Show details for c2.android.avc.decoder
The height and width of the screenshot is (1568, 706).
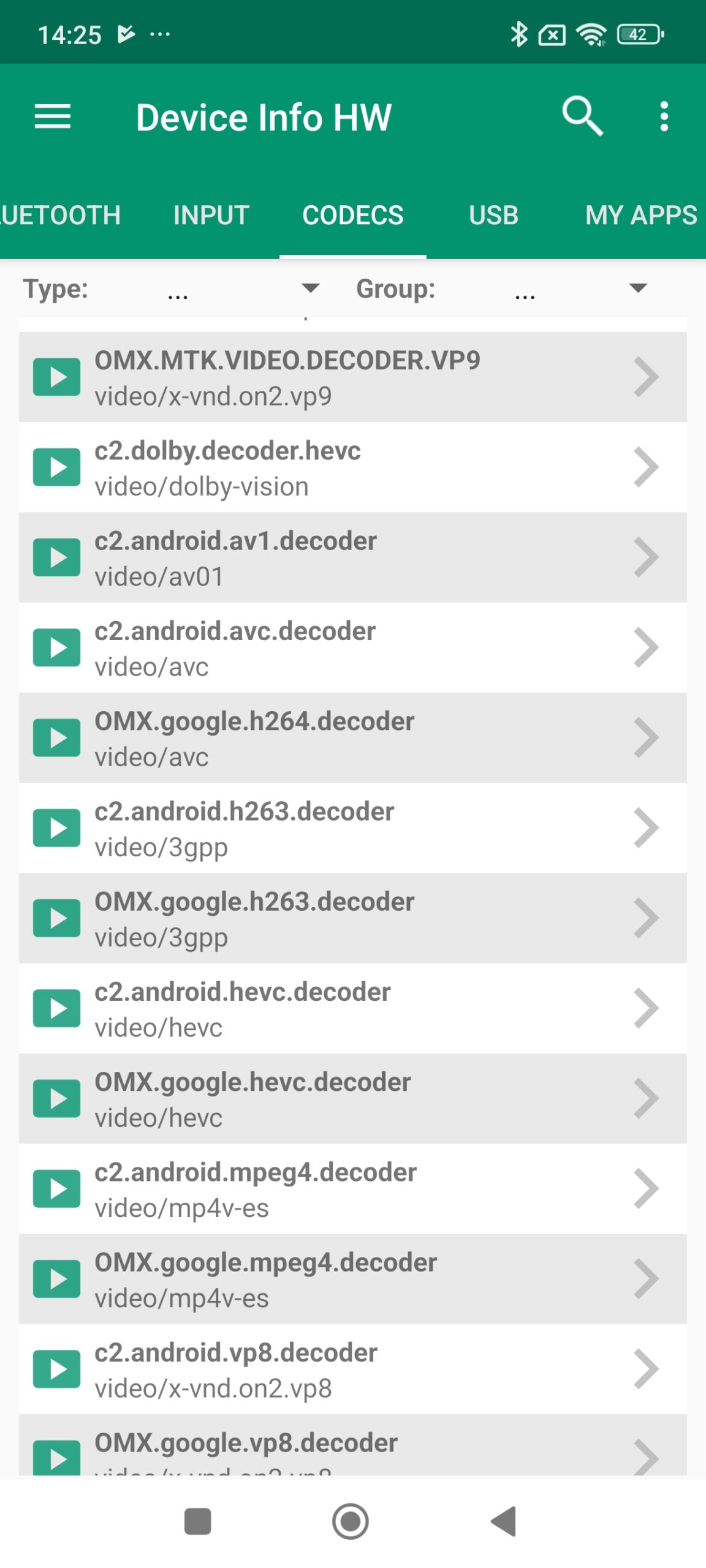(x=352, y=648)
